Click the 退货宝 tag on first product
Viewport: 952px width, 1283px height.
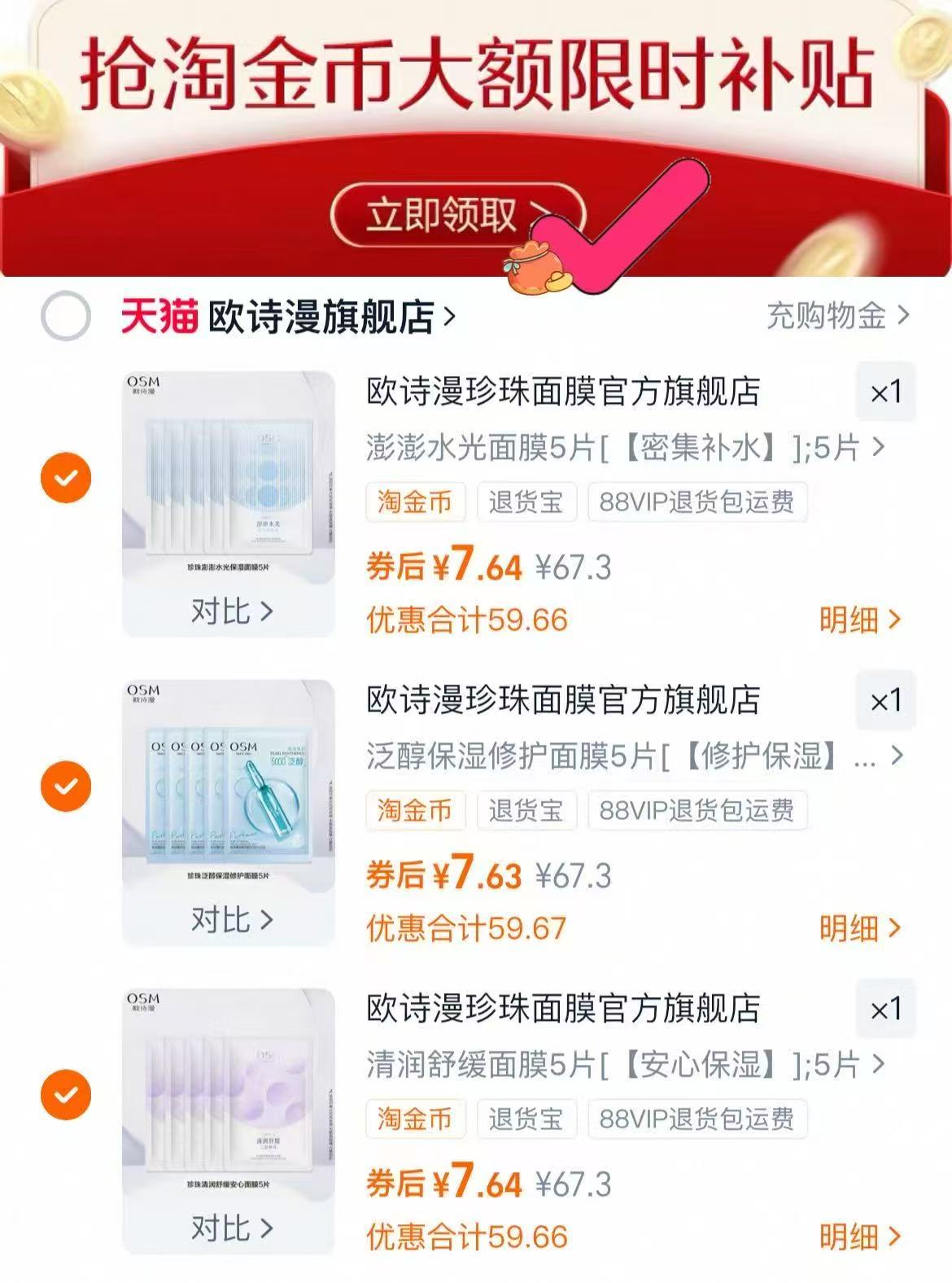click(526, 503)
